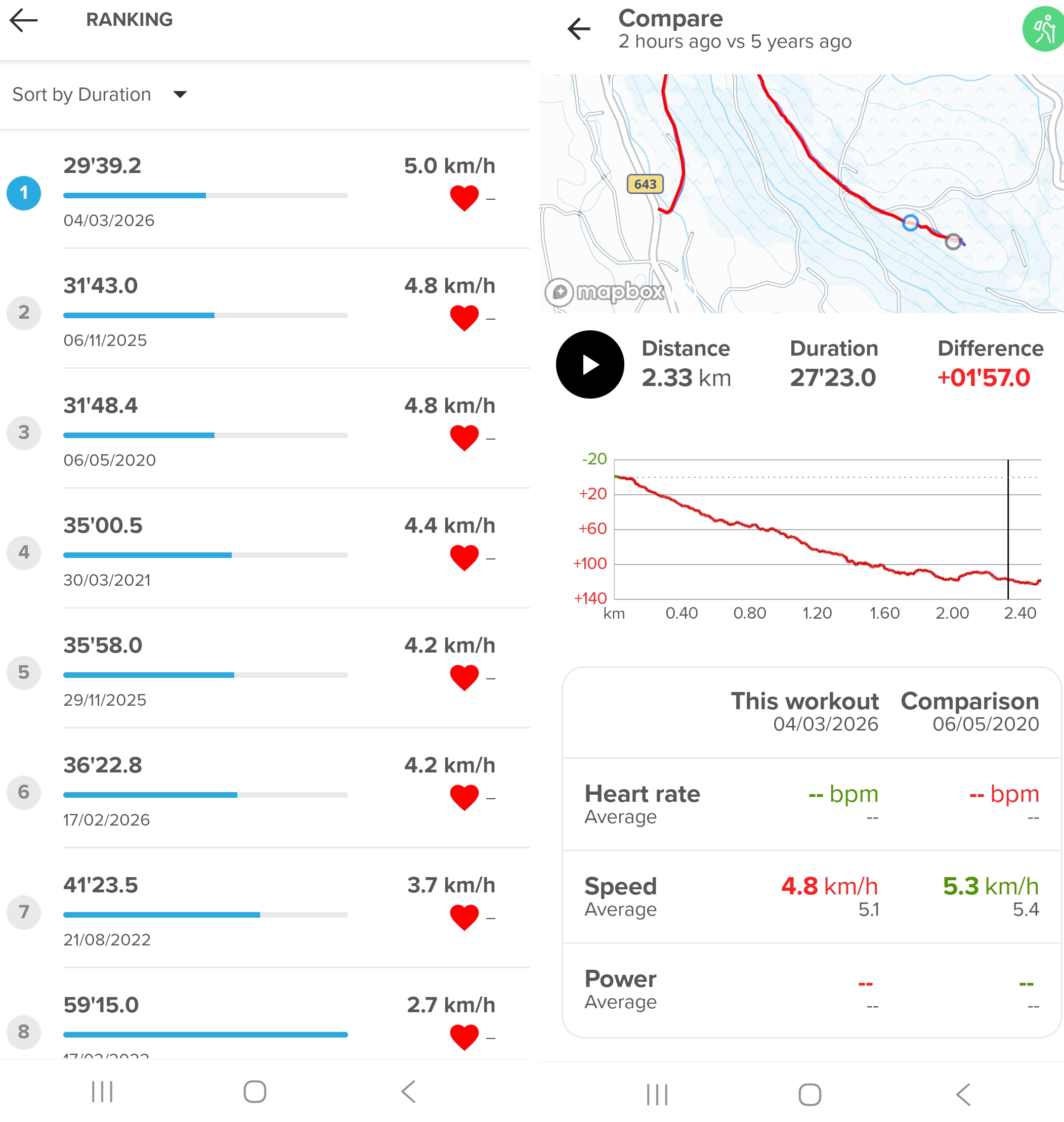1064x1122 pixels.
Task: Go back from the Compare screen
Action: tap(578, 28)
